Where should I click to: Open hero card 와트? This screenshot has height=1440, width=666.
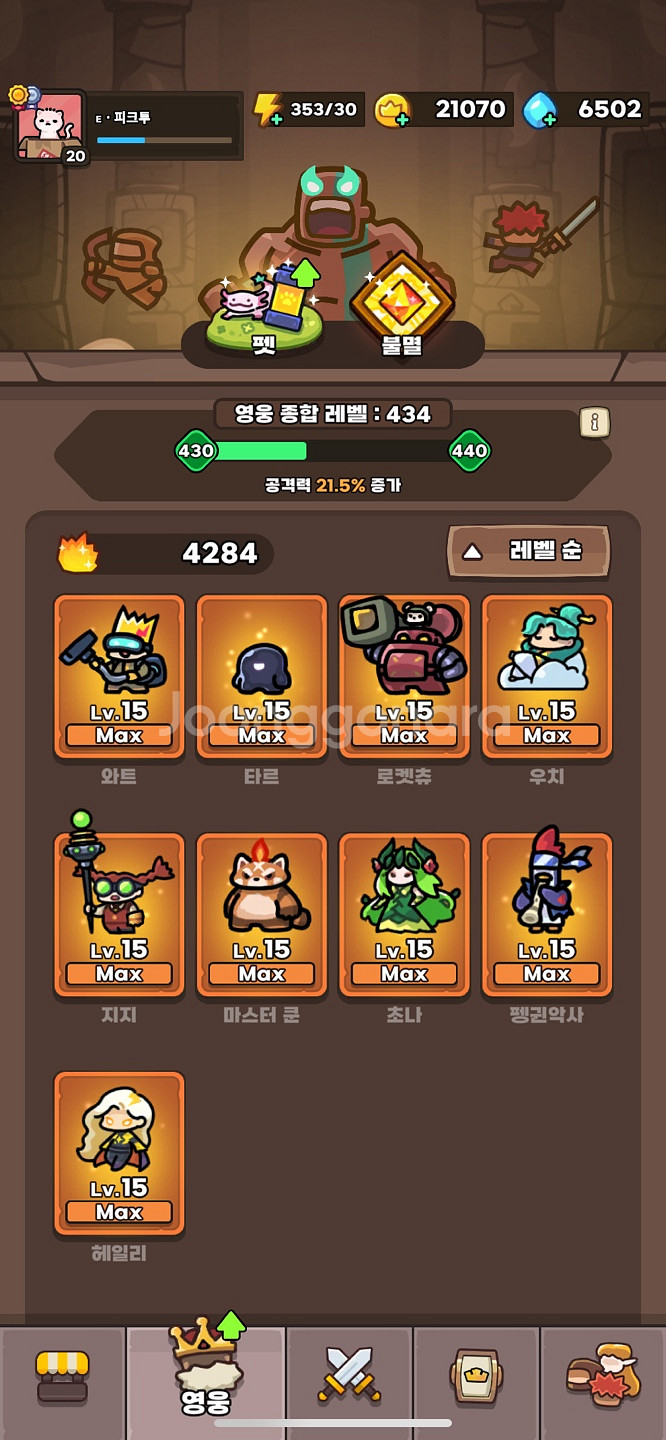click(119, 676)
